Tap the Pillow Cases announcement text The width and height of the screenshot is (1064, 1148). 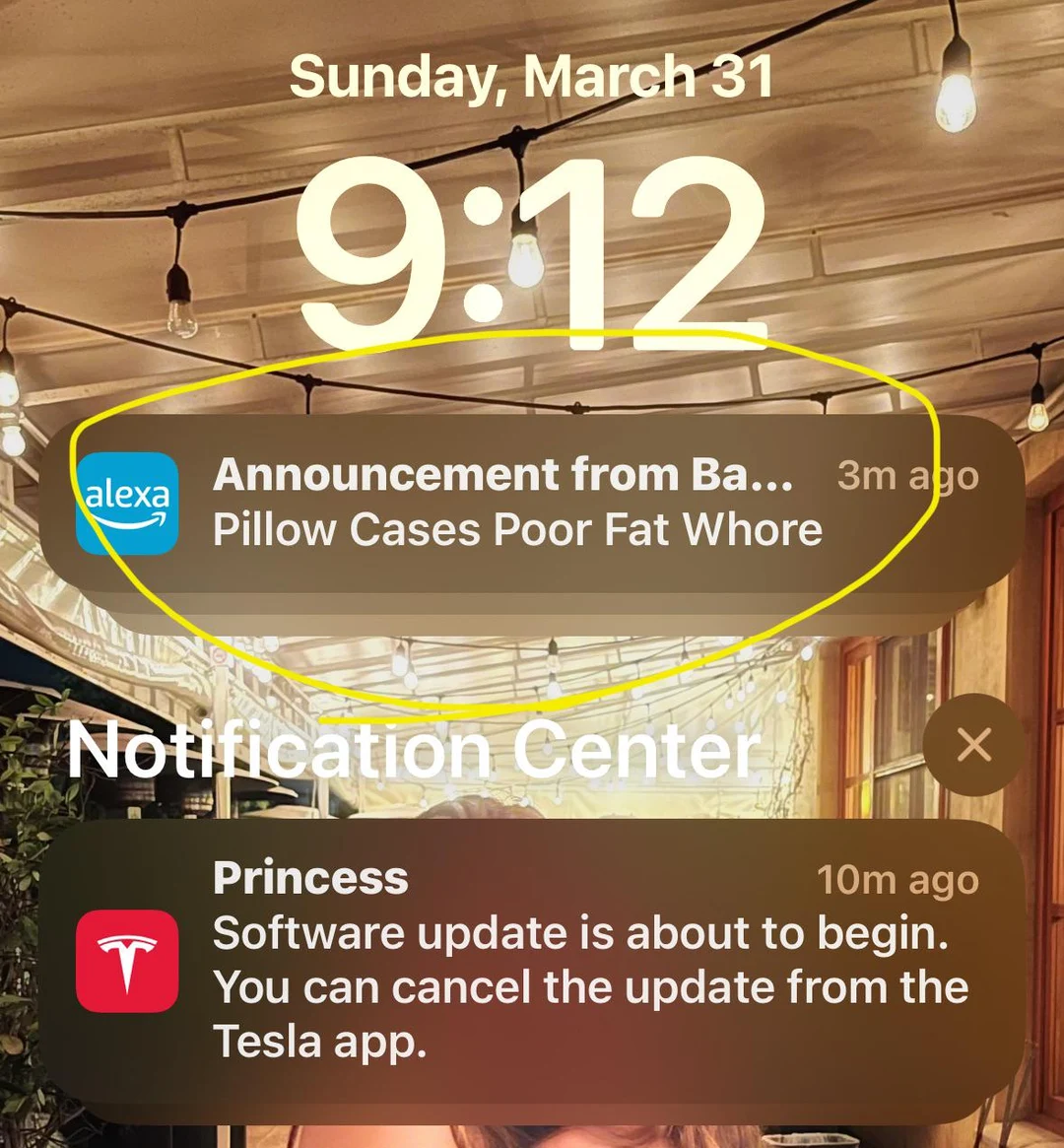coord(519,529)
